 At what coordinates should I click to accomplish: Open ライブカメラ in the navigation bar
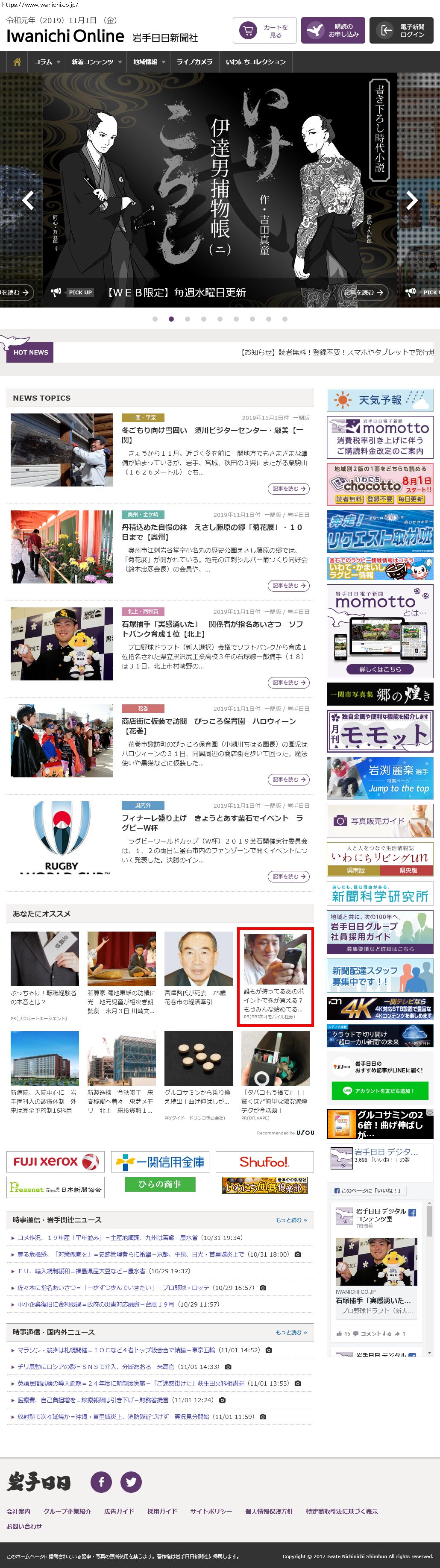pyautogui.click(x=194, y=62)
